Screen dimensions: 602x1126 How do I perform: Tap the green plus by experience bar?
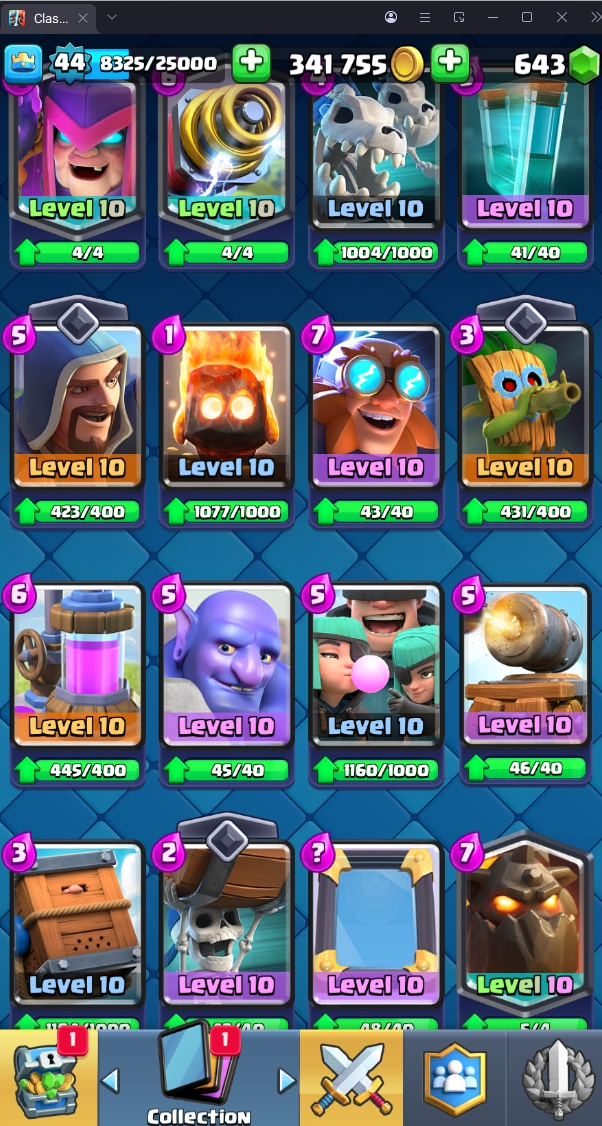click(251, 64)
